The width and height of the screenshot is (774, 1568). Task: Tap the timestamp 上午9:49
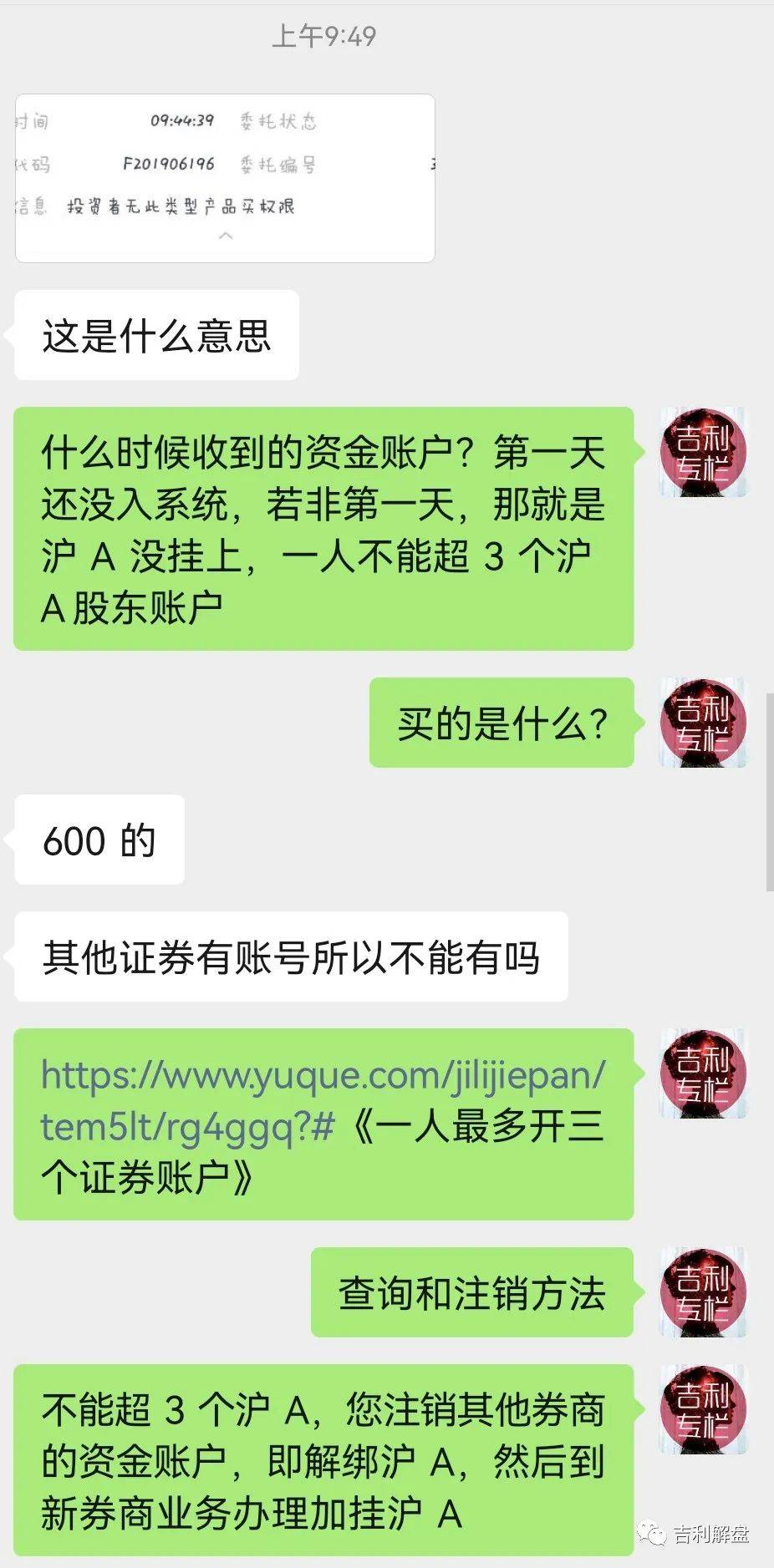pos(326,35)
